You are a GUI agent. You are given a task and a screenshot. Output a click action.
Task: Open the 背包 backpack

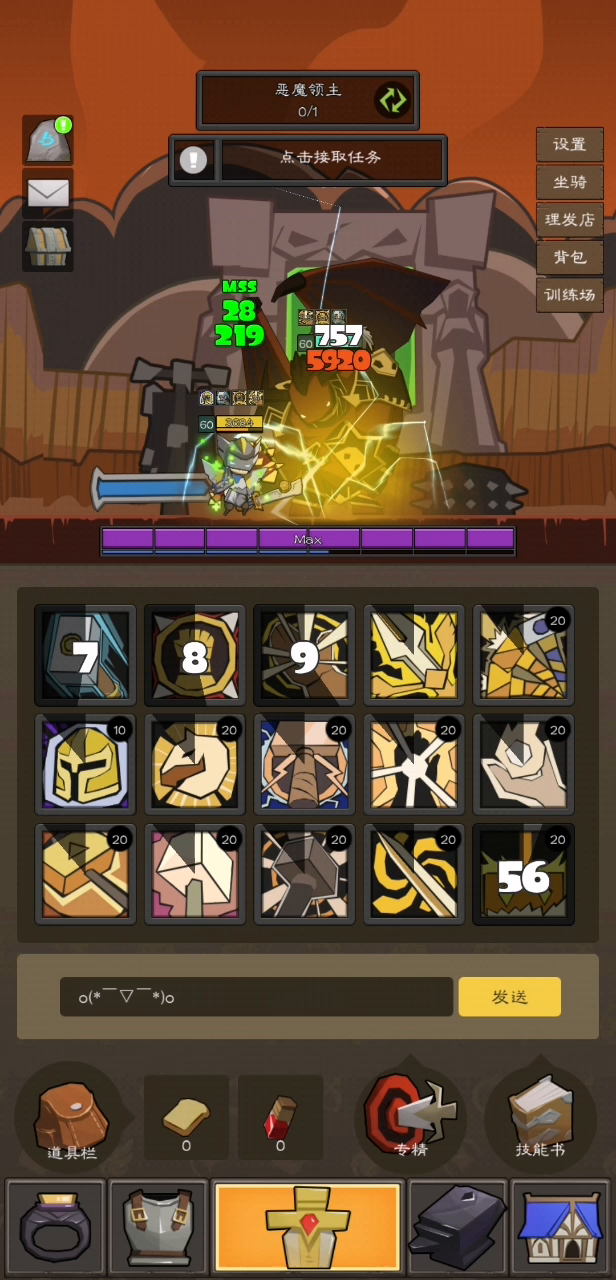pos(570,257)
